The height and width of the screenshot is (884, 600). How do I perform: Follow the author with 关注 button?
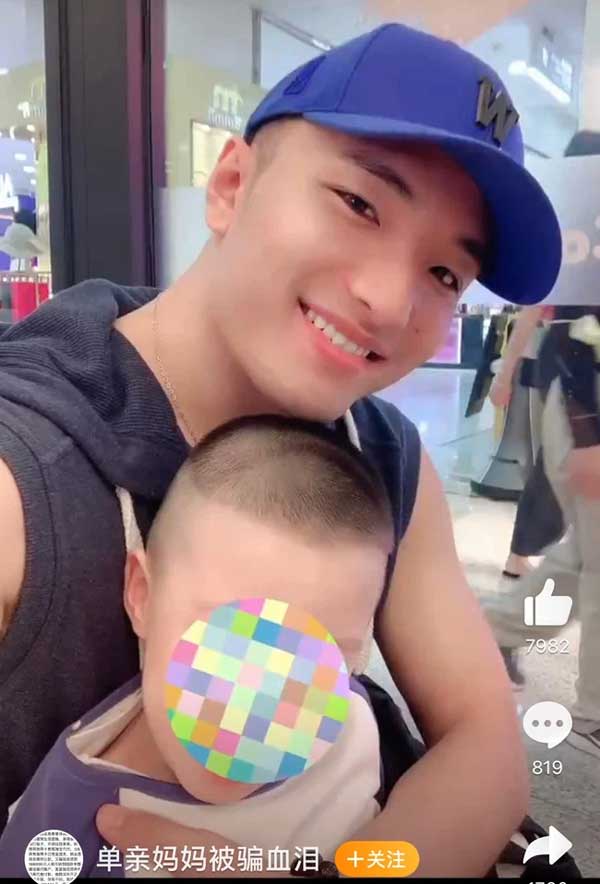tap(376, 858)
